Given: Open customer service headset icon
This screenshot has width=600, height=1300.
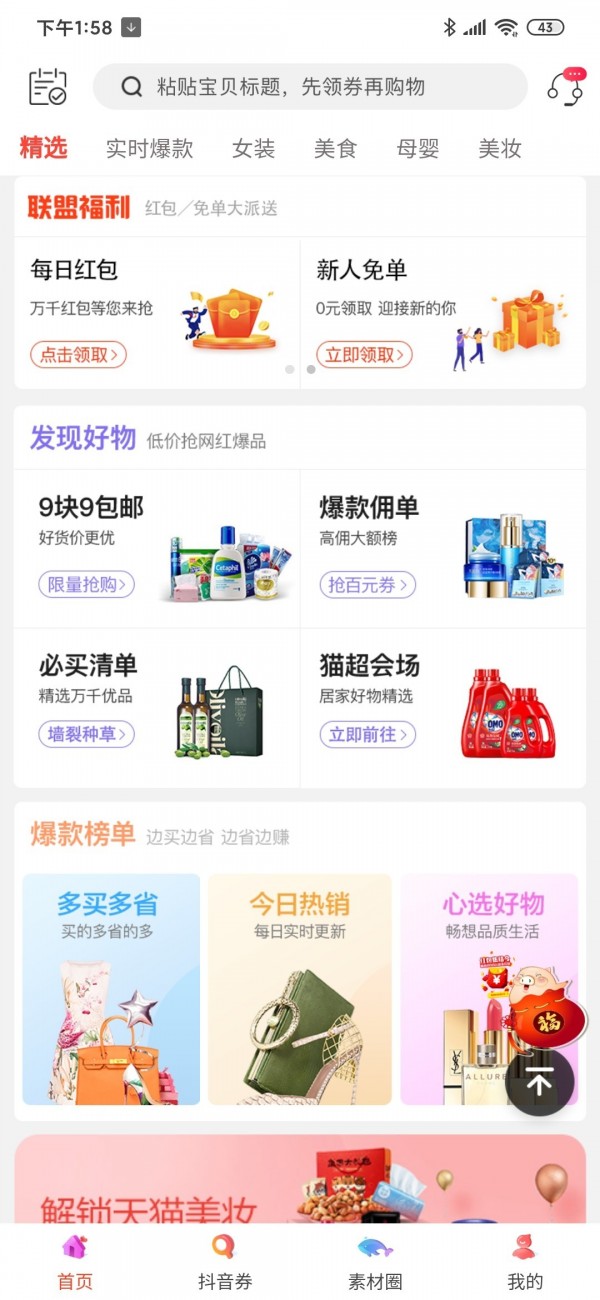Looking at the screenshot, I should pos(565,87).
